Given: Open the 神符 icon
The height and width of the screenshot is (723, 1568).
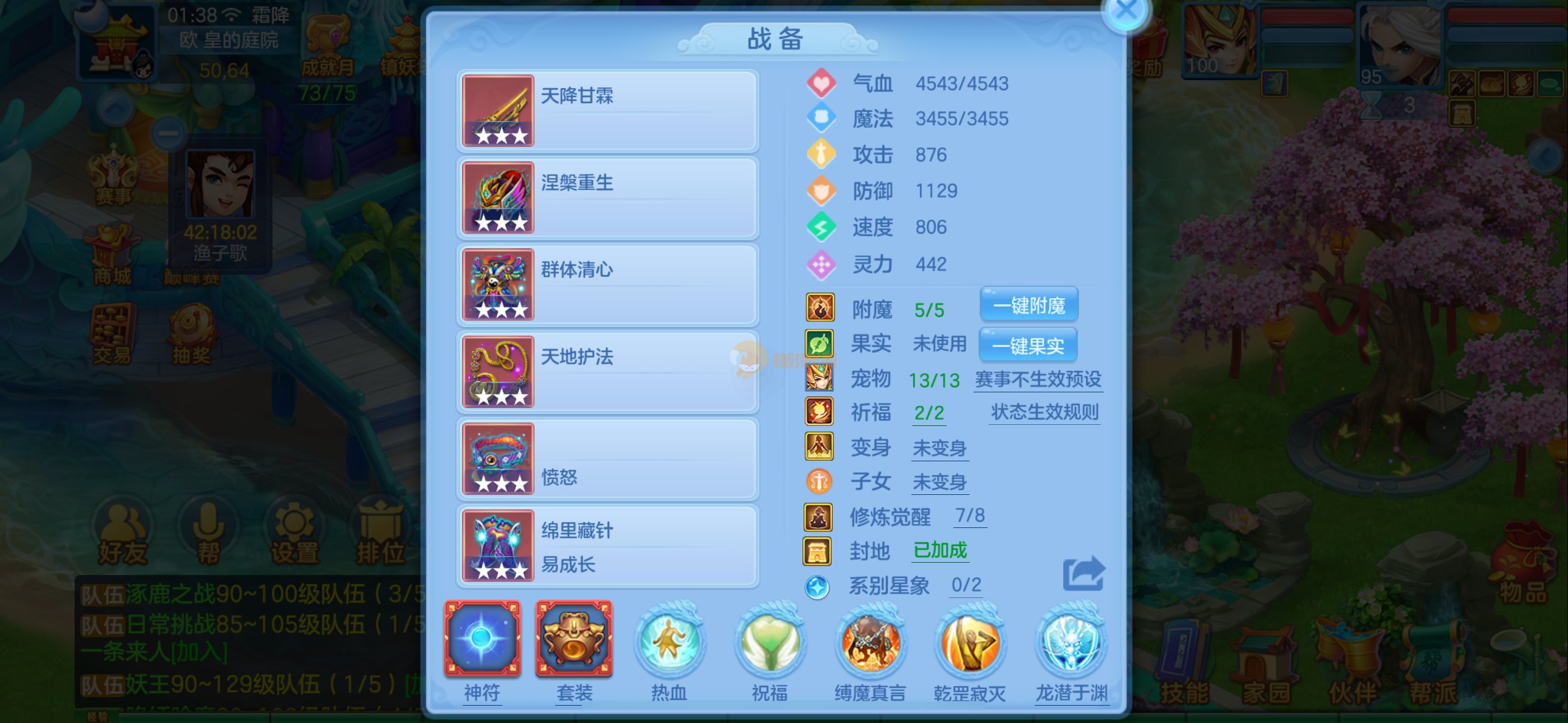Looking at the screenshot, I should (x=482, y=639).
